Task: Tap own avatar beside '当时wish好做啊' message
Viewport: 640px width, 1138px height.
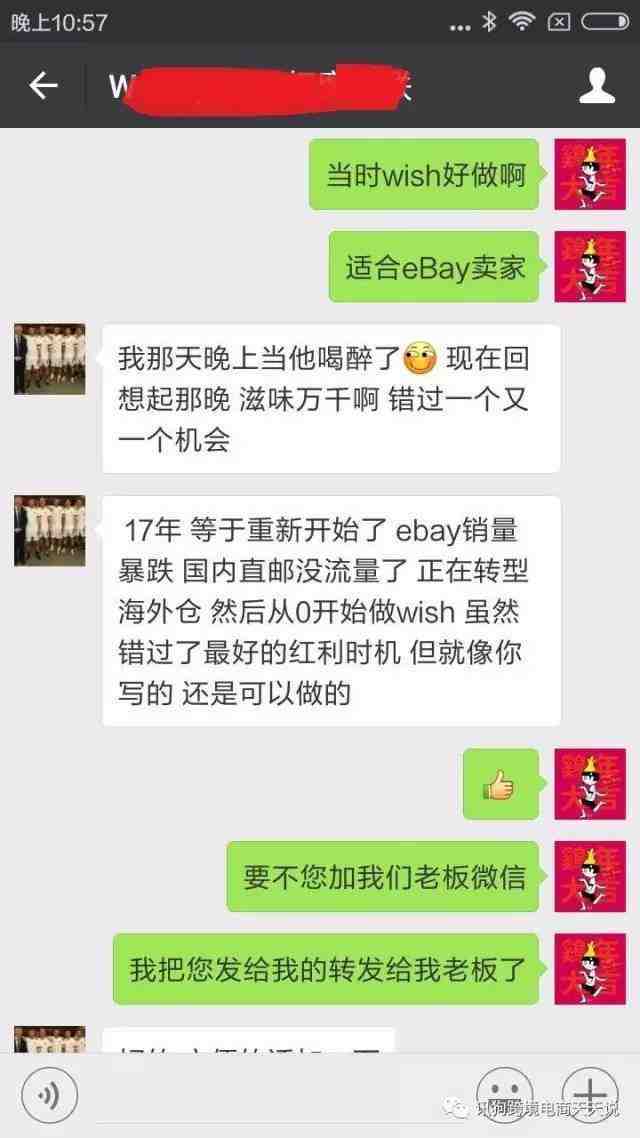Action: [x=590, y=174]
